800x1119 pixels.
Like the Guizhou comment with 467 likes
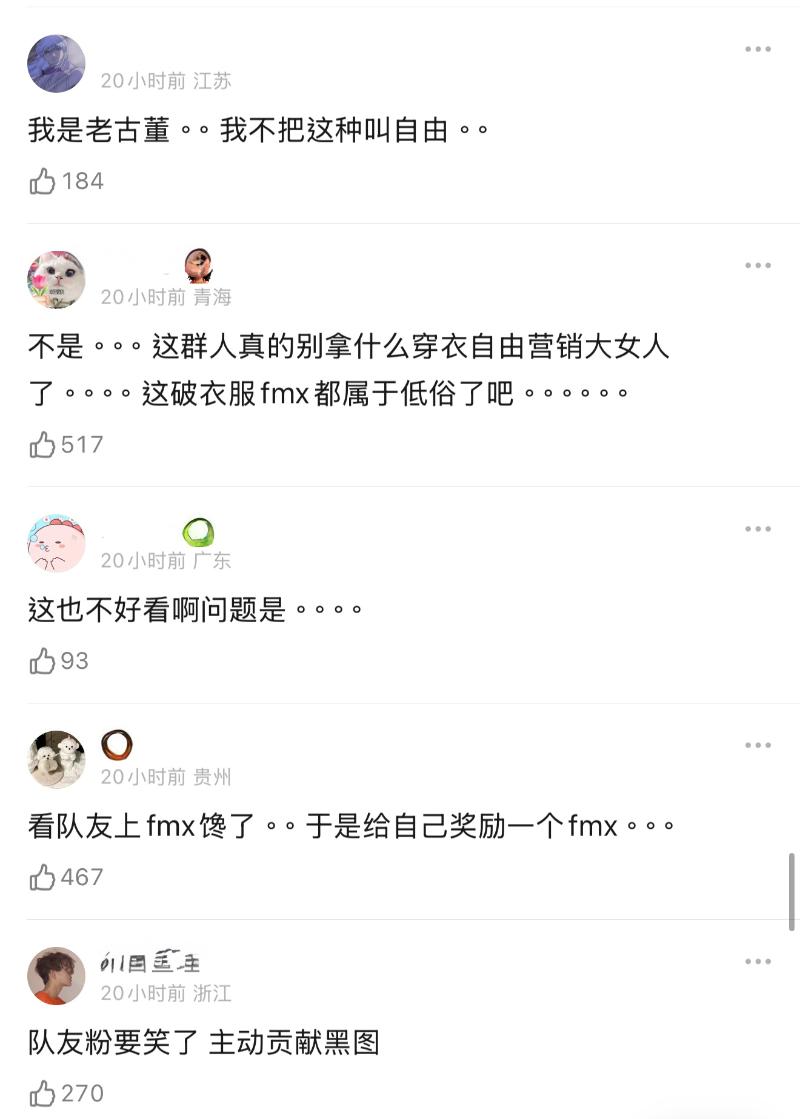click(43, 877)
